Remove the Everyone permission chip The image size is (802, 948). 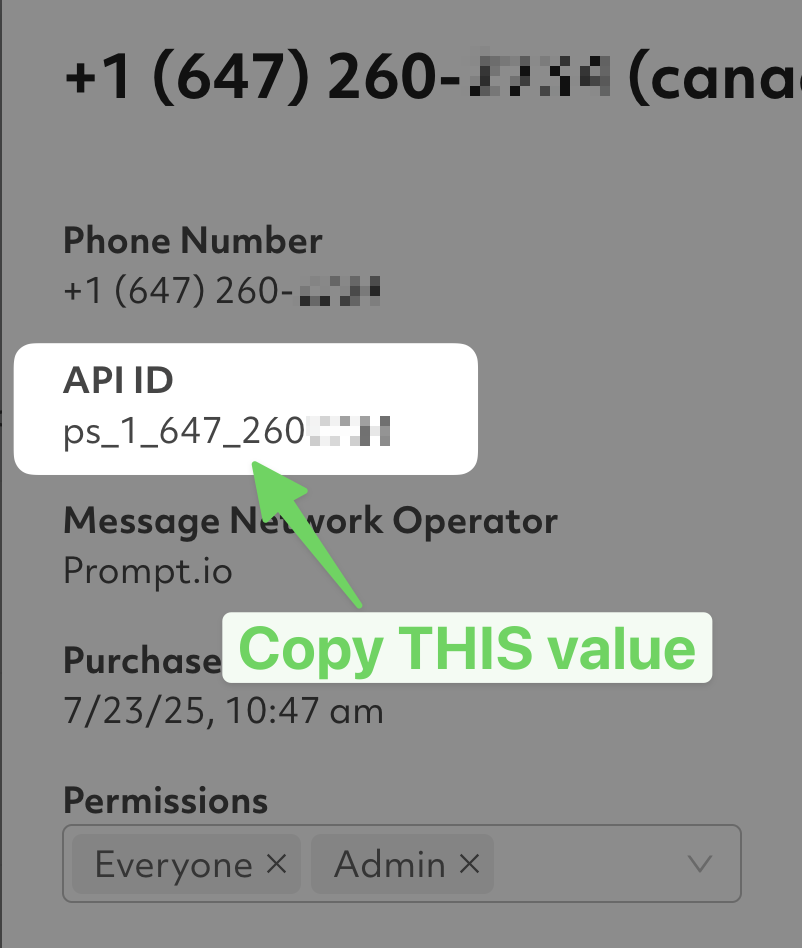coord(277,864)
